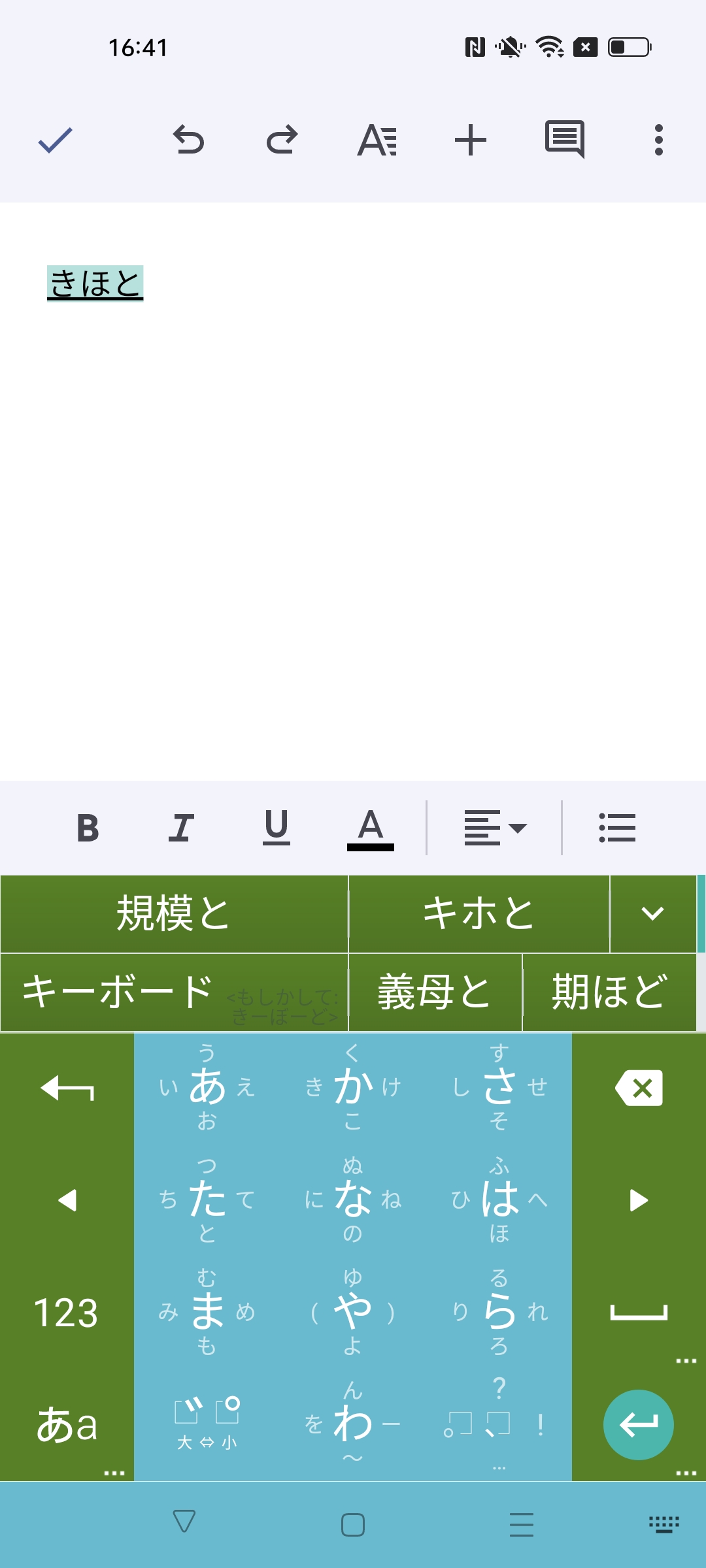Open paragraph alignment dropdown
Viewport: 706px width, 1568px height.
pyautogui.click(x=495, y=828)
